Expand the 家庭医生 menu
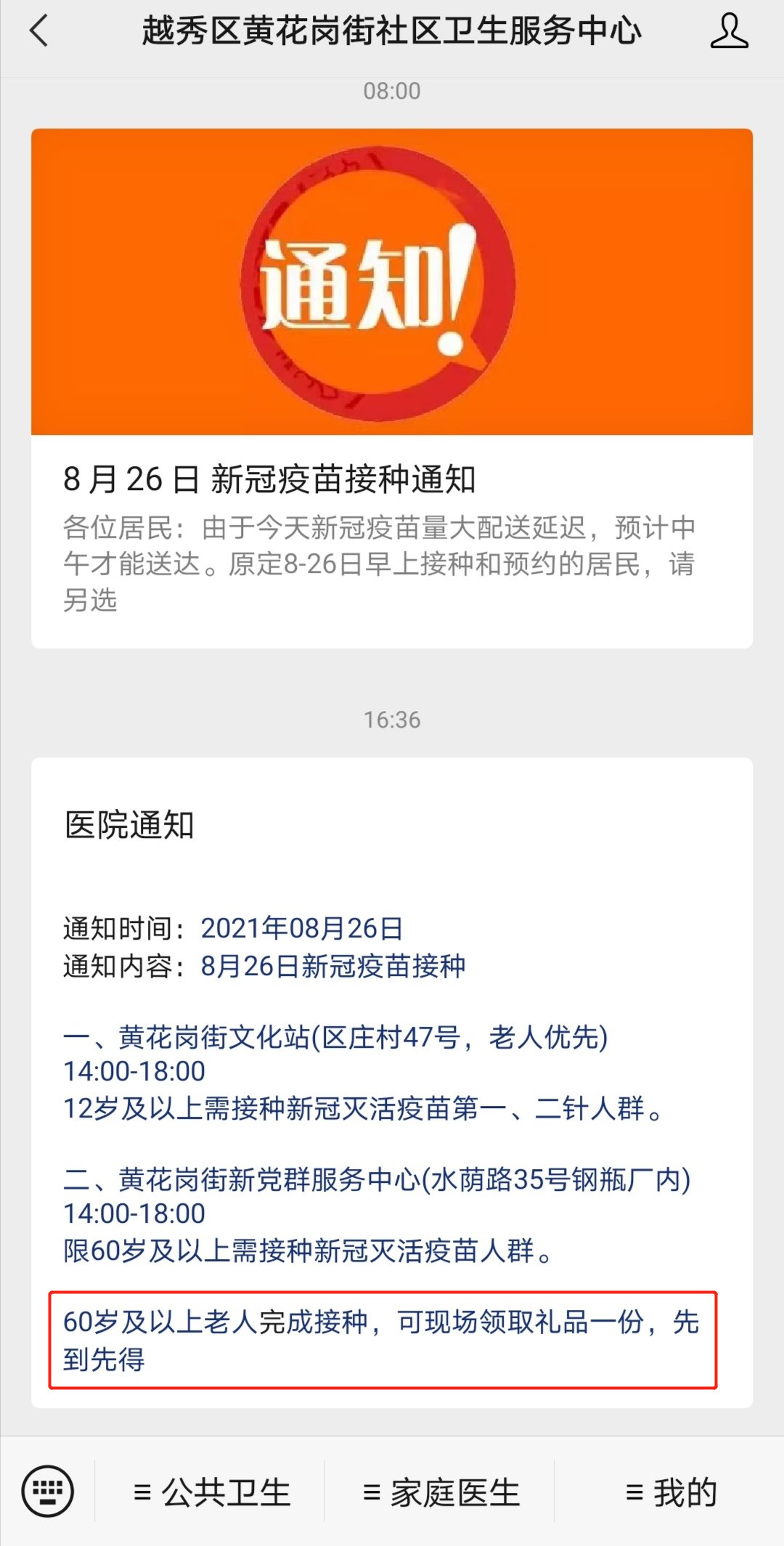Screen dimensions: 784x1546 pos(441,1492)
